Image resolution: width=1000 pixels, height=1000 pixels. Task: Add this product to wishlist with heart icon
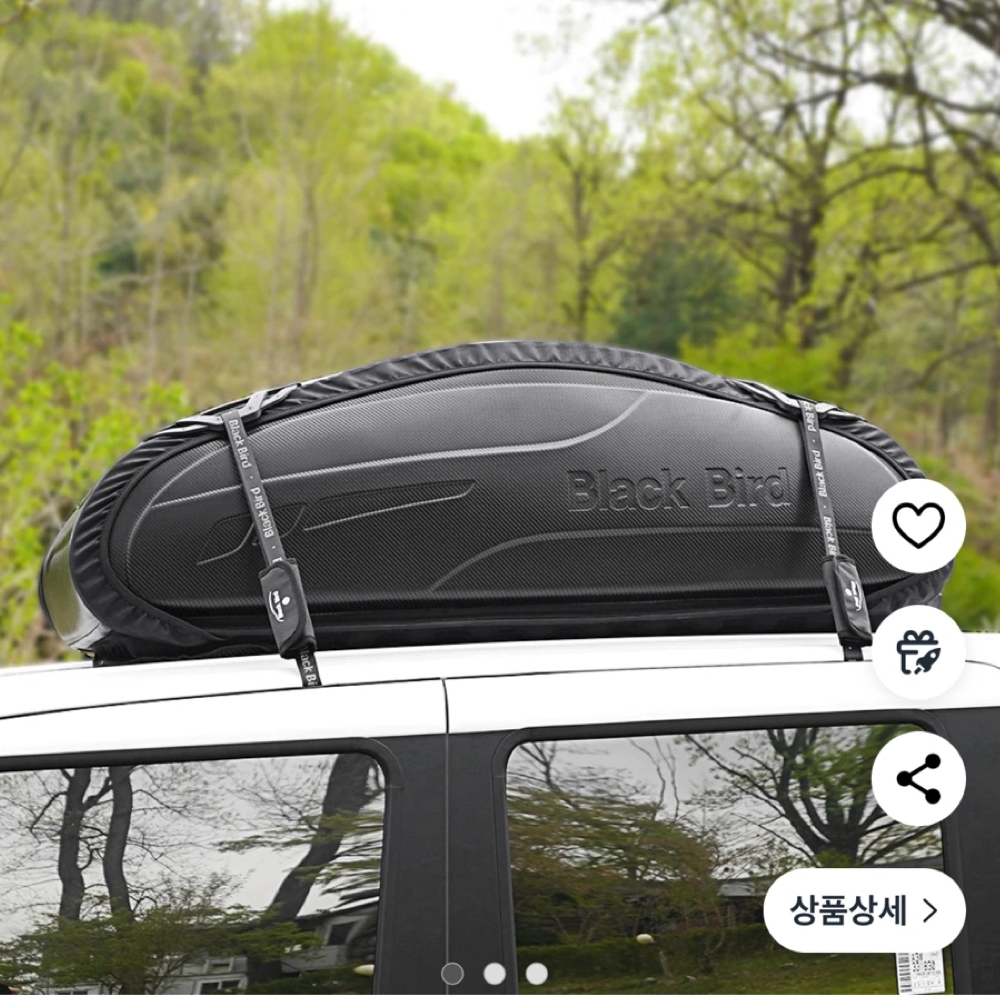pos(918,526)
